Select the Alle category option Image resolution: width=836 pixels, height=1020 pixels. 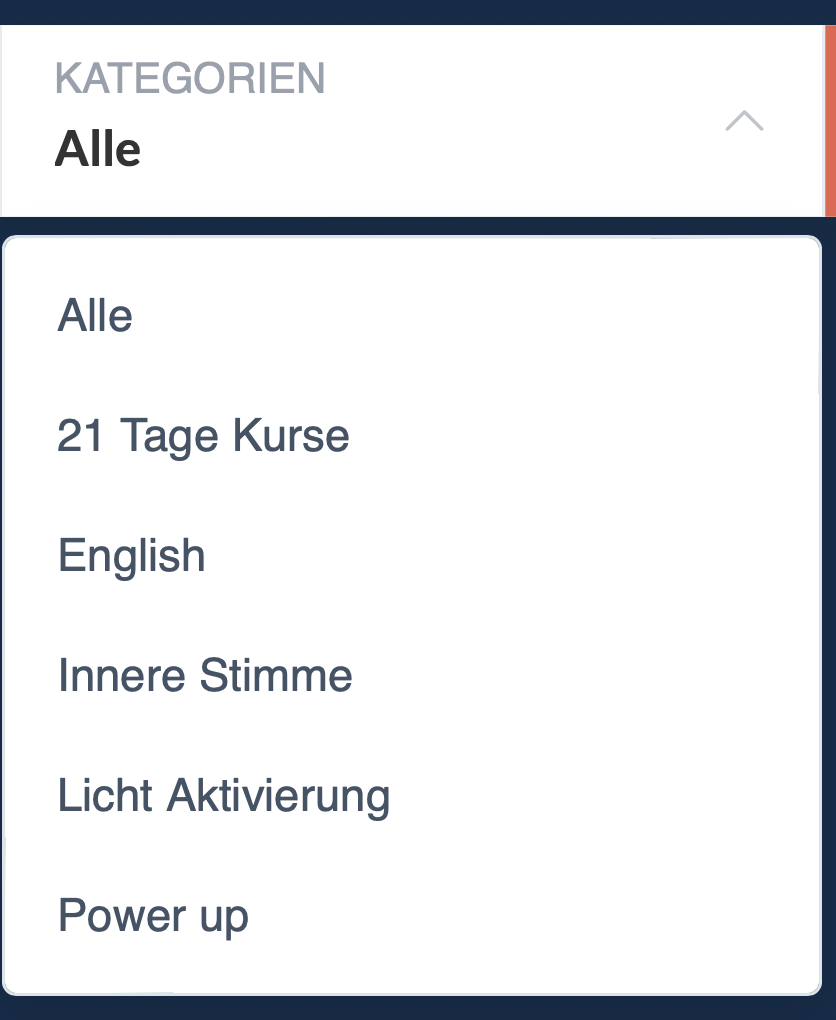tap(96, 316)
